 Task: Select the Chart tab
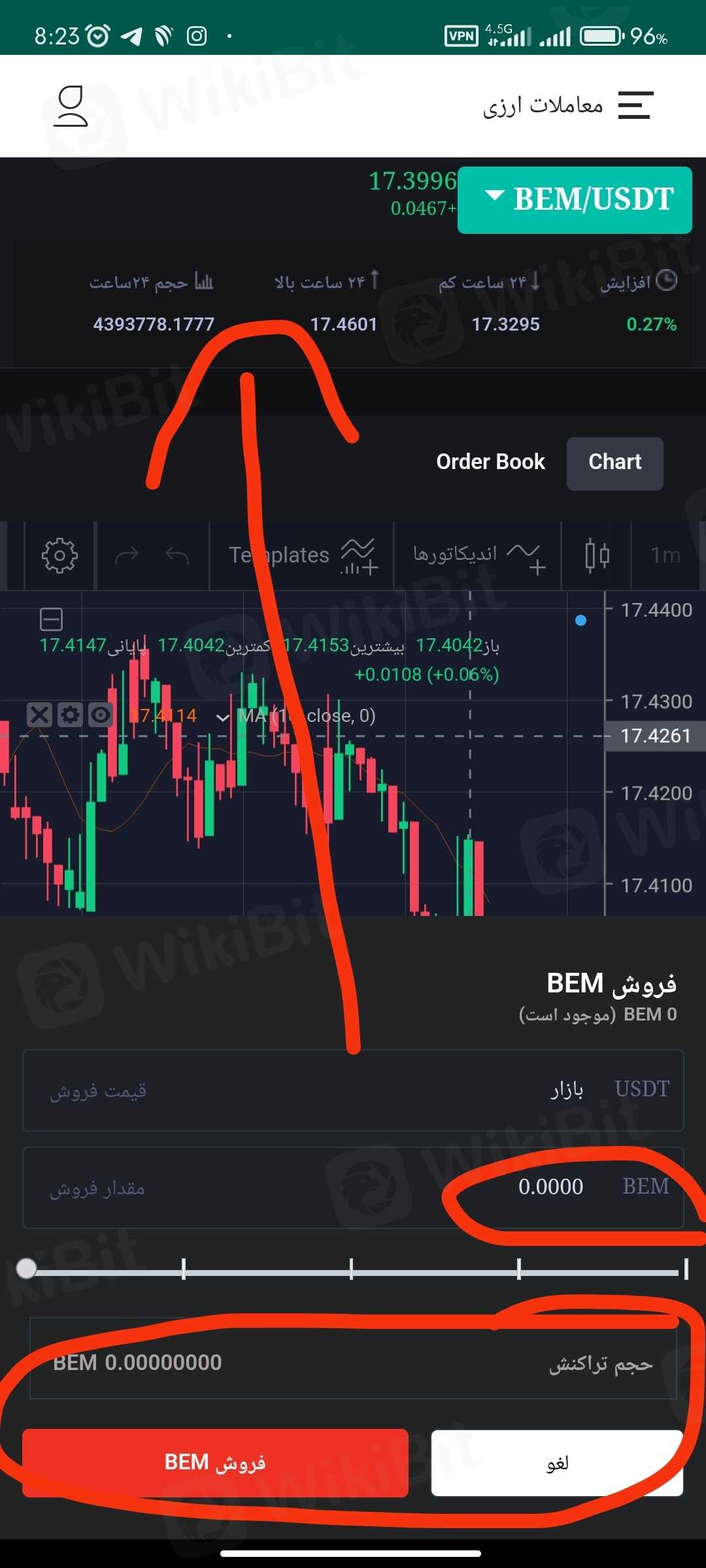(614, 463)
